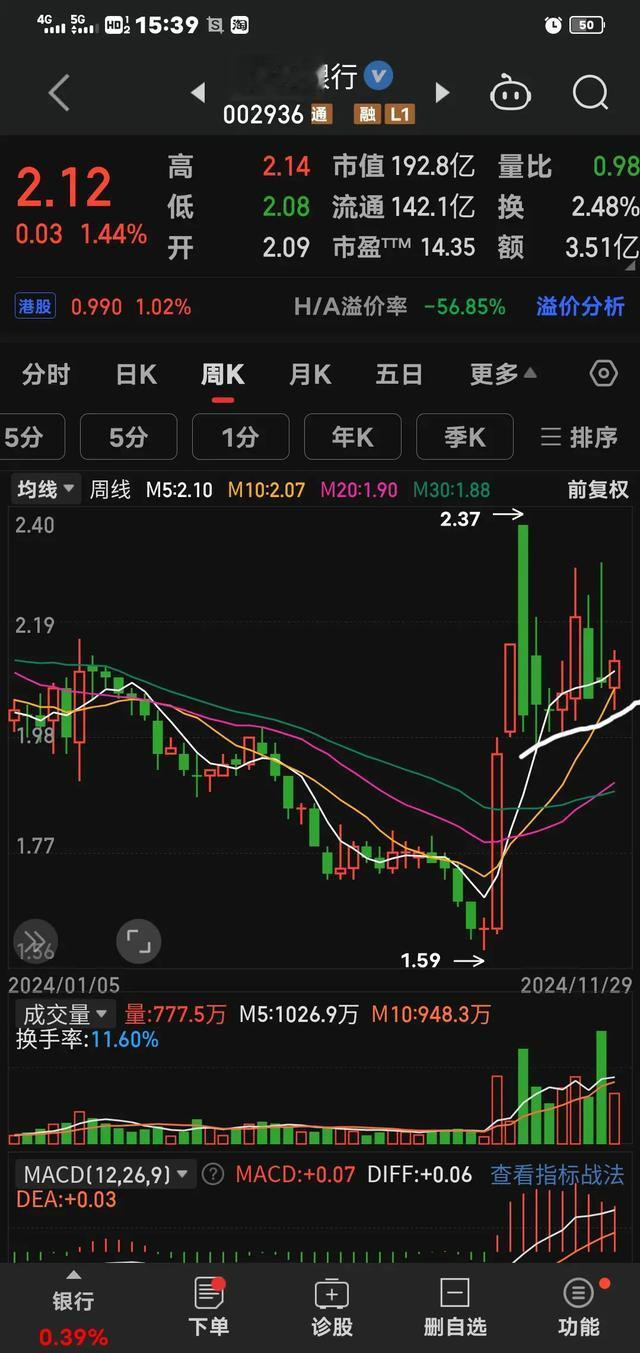This screenshot has height=1353, width=640.
Task: Go back with the top-left arrow
Action: [59, 93]
